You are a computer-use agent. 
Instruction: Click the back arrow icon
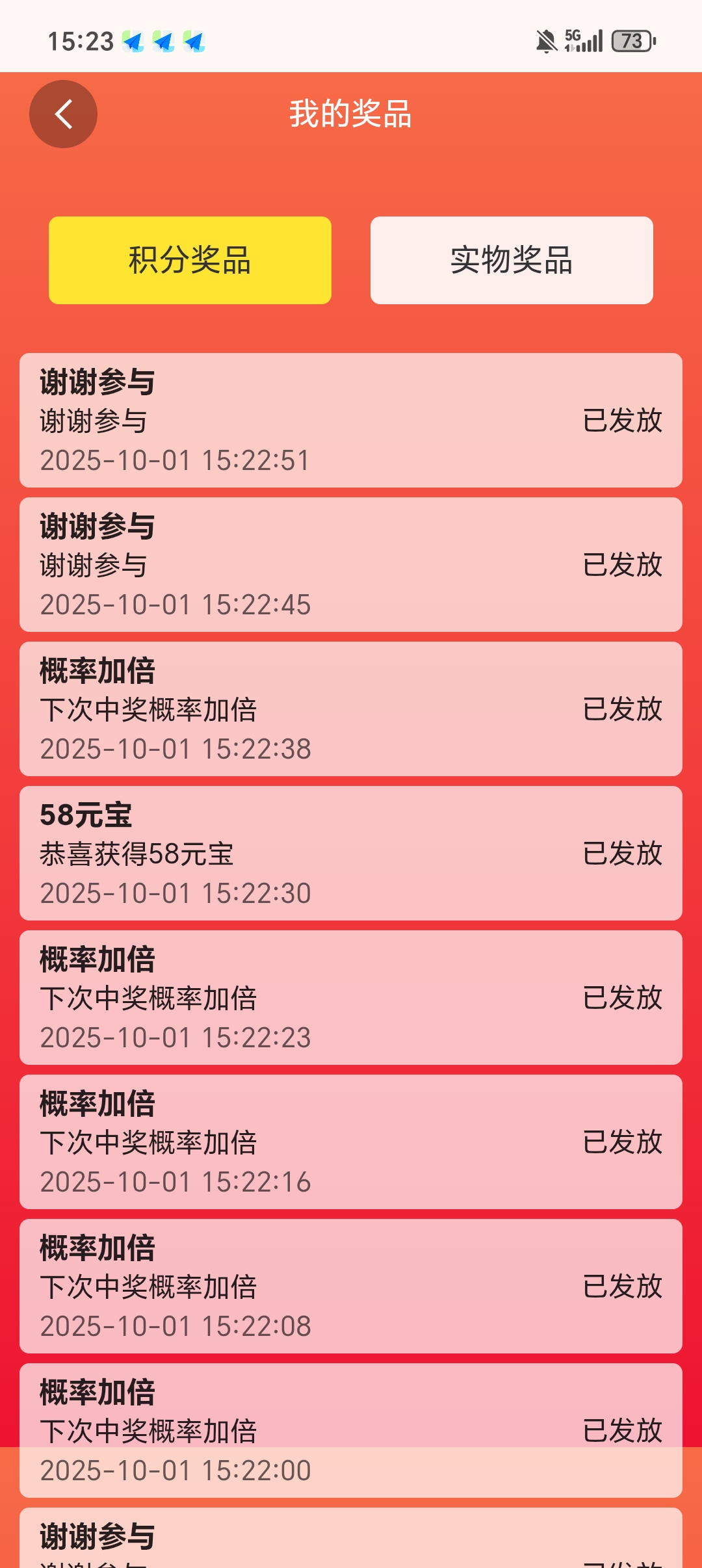click(63, 113)
